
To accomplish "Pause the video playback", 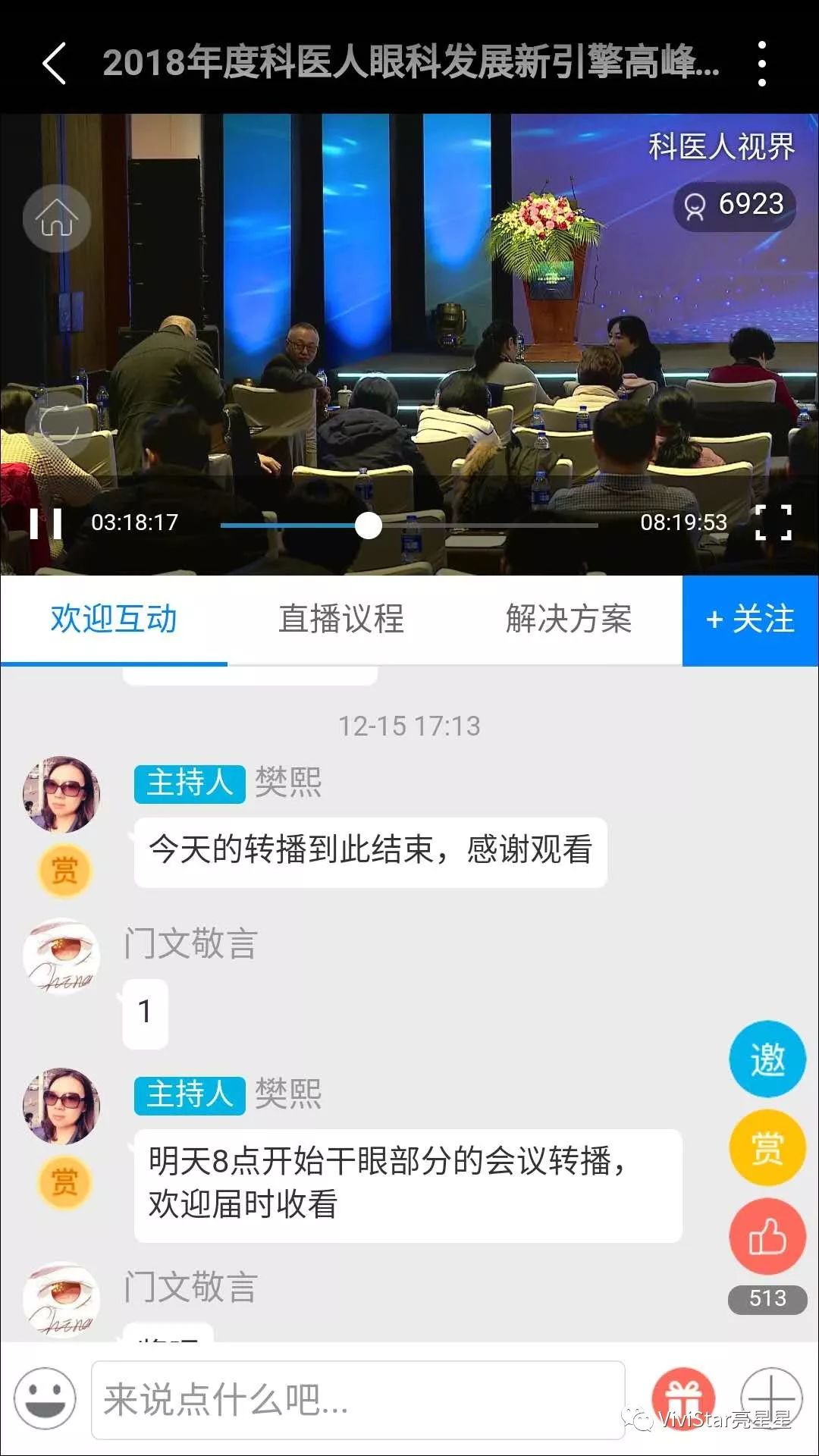I will pos(45,523).
